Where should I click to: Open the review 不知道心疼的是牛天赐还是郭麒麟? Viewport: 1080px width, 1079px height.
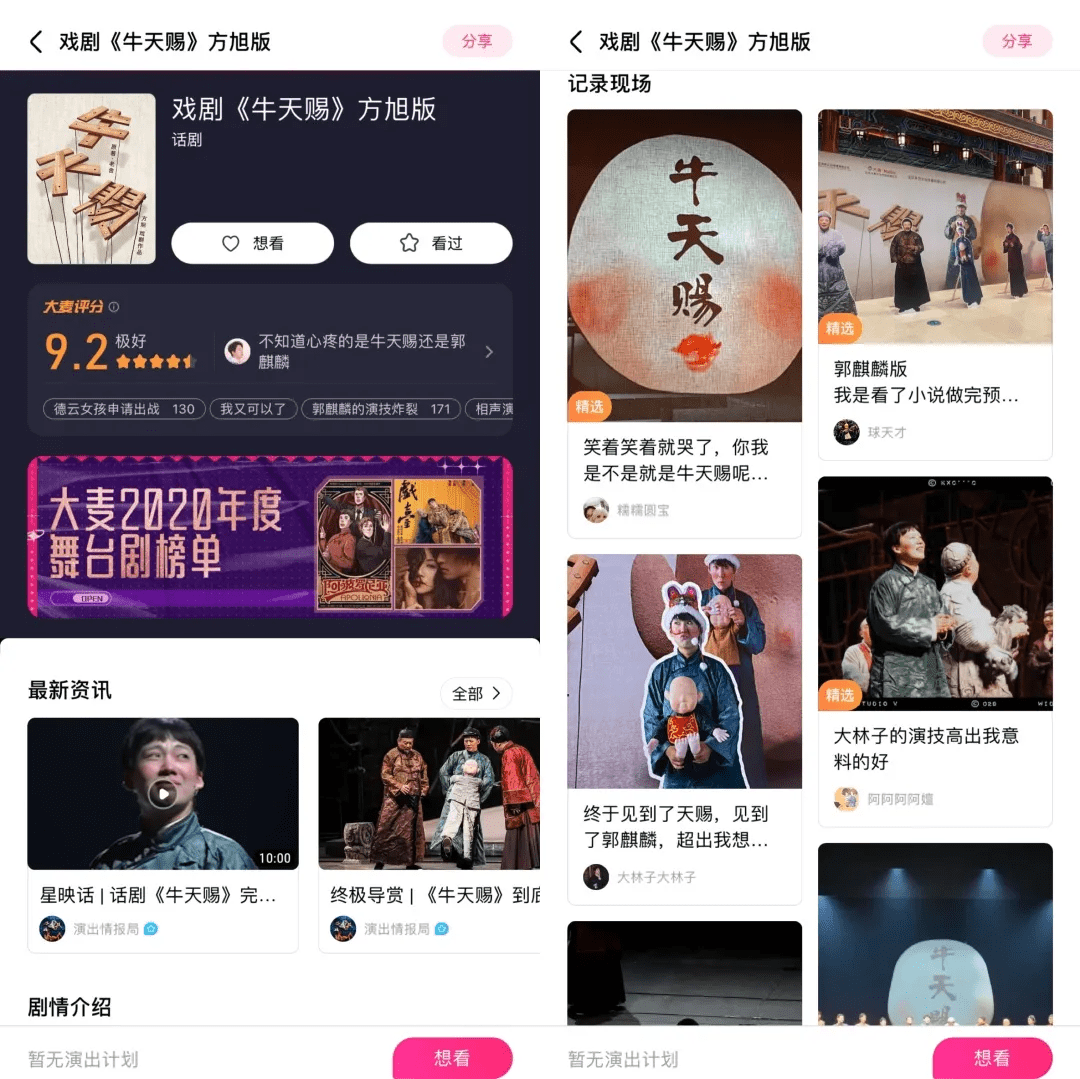(360, 352)
